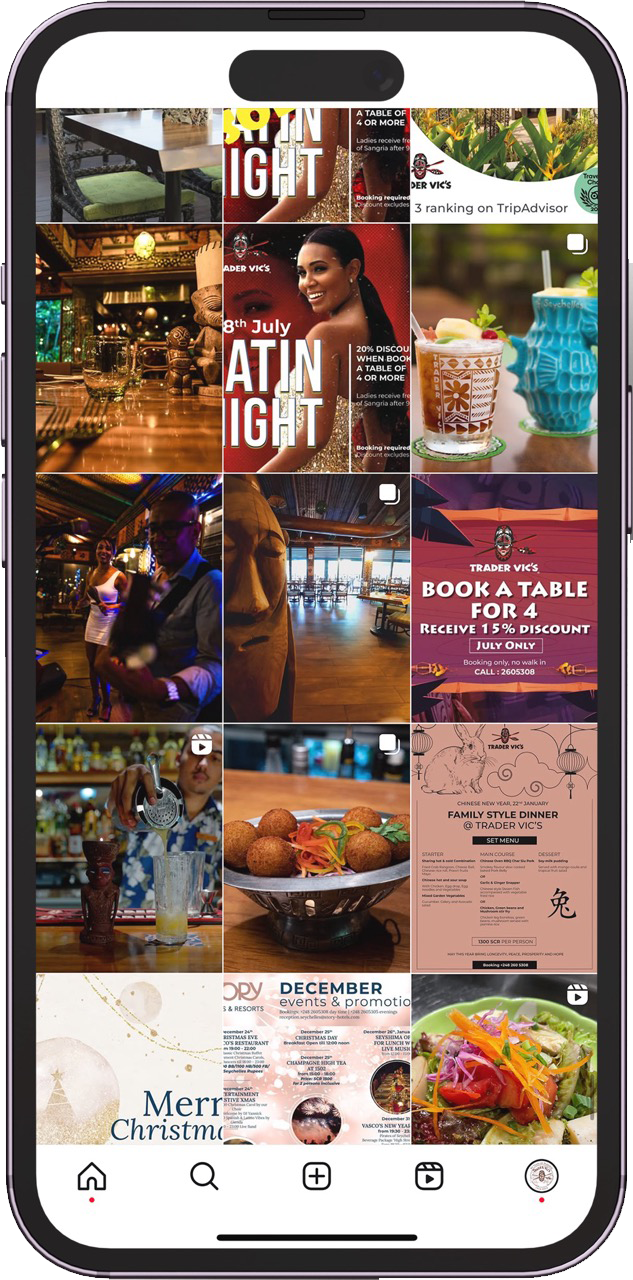Switch to the Reels tab
Screen dimensions: 633x1280
tap(429, 1176)
